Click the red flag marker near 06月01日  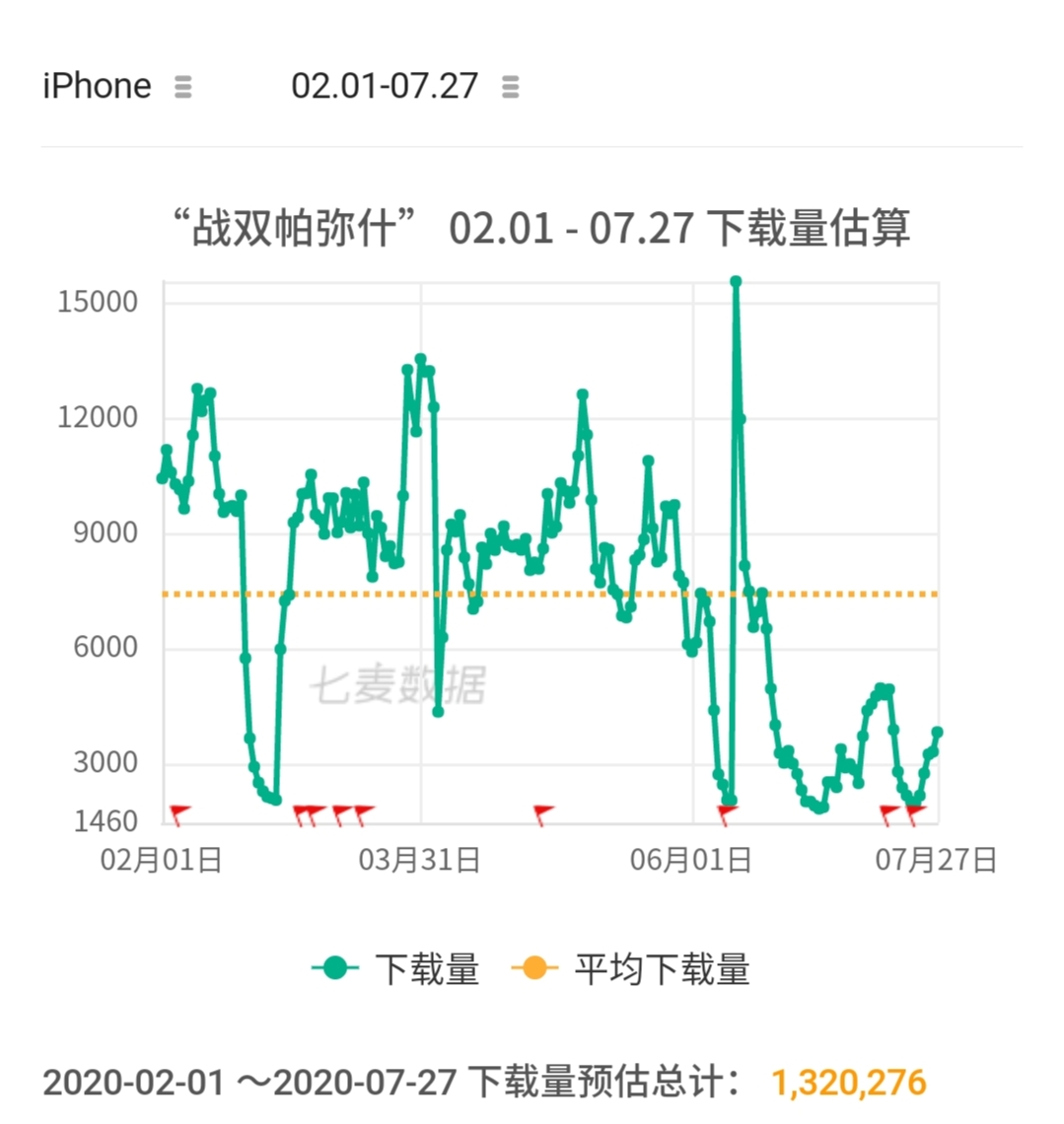pos(727,811)
